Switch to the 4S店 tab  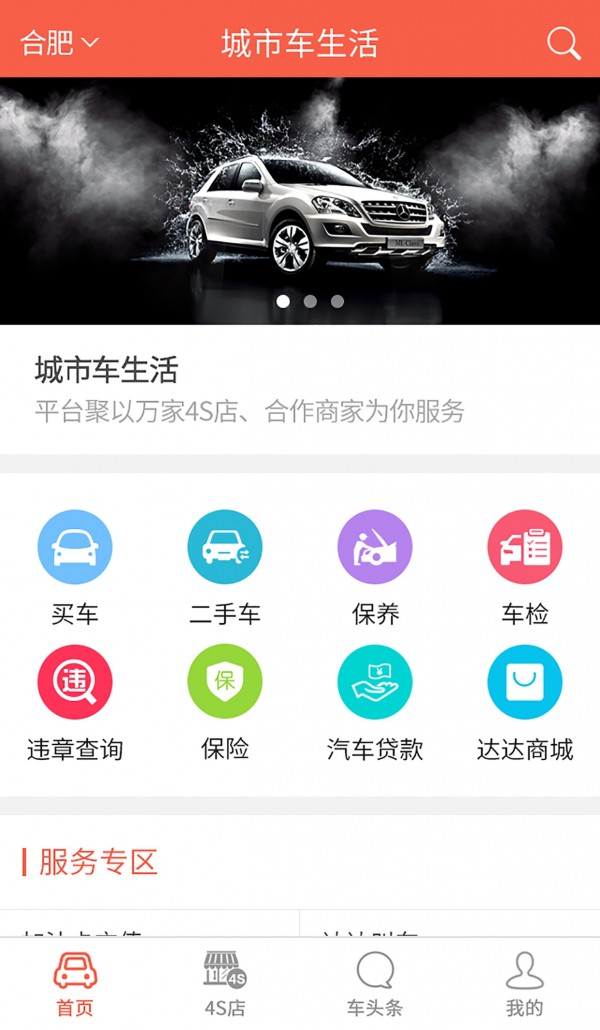[x=225, y=985]
